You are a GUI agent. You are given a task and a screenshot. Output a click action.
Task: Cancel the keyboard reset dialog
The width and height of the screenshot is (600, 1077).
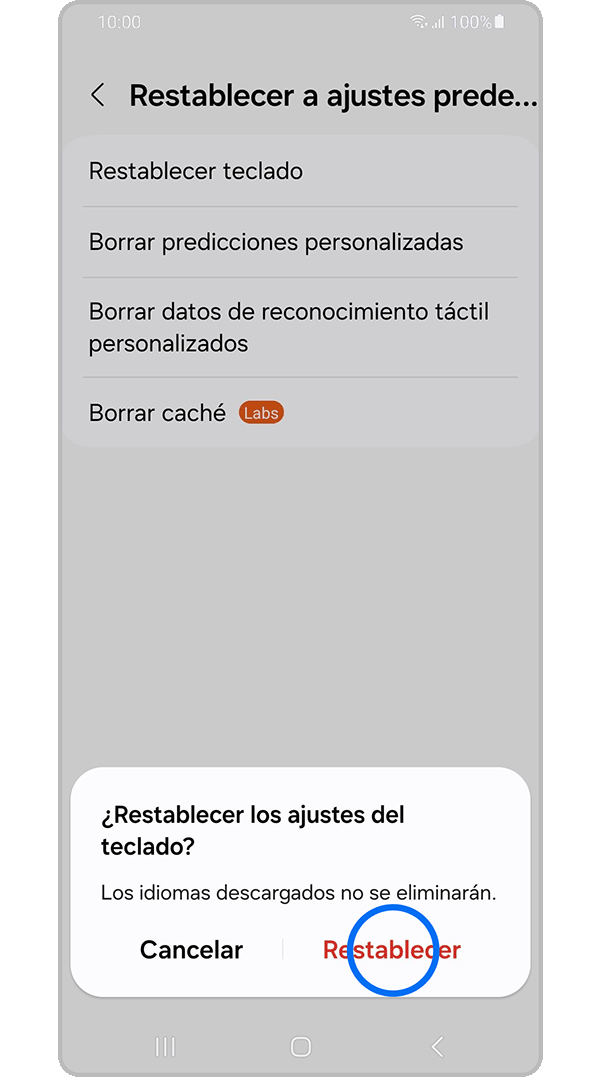(191, 950)
